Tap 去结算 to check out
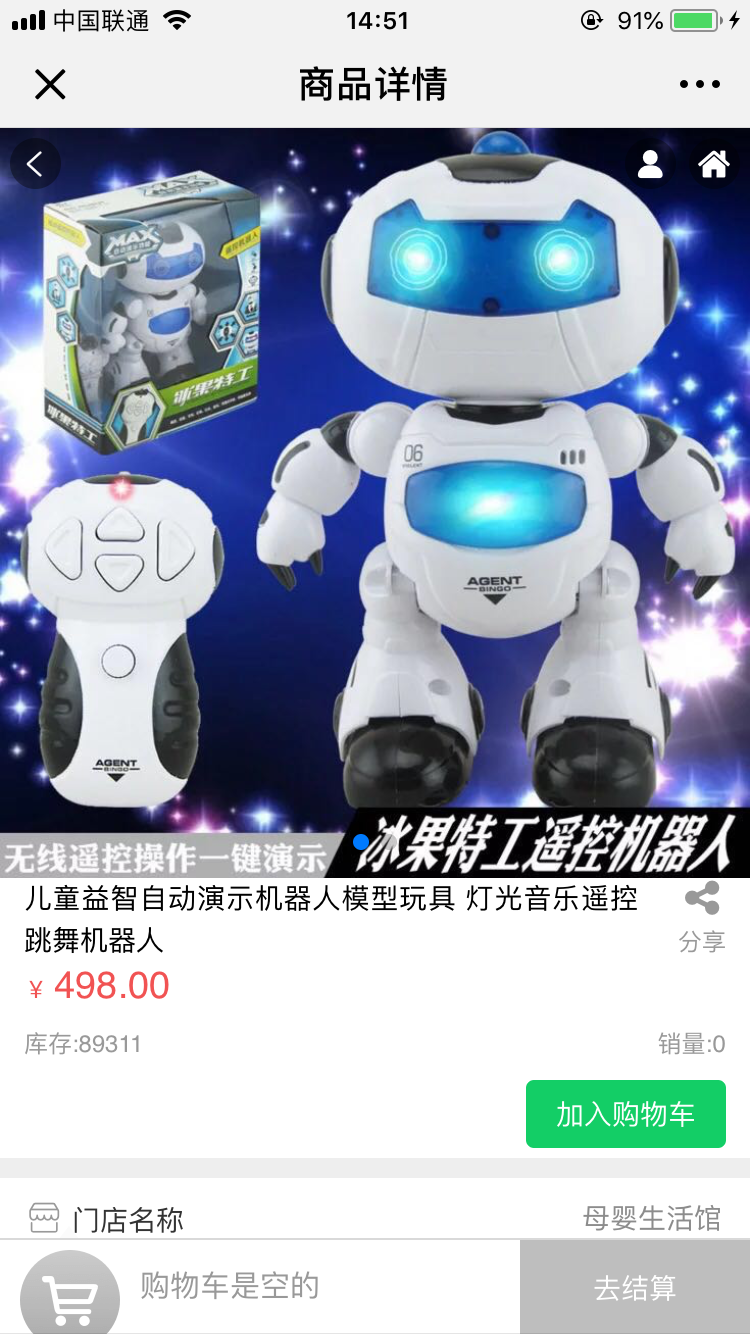Screen dimensions: 750x1334 click(x=634, y=1288)
